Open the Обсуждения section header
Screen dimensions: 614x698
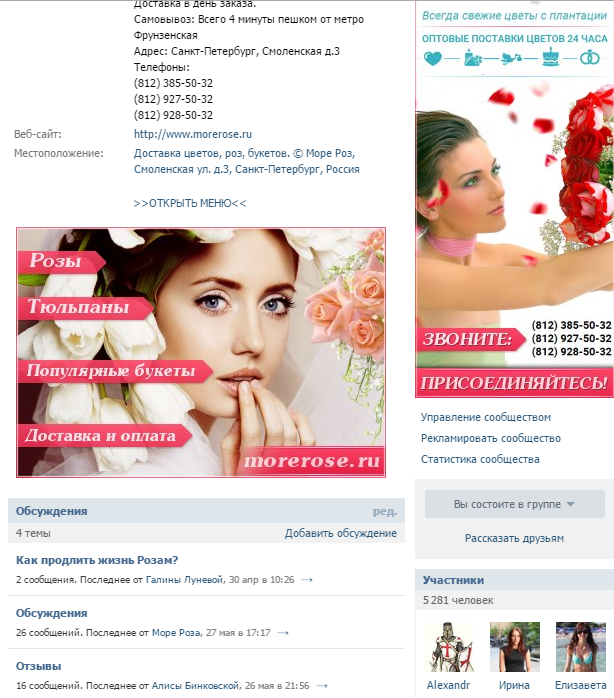point(51,511)
